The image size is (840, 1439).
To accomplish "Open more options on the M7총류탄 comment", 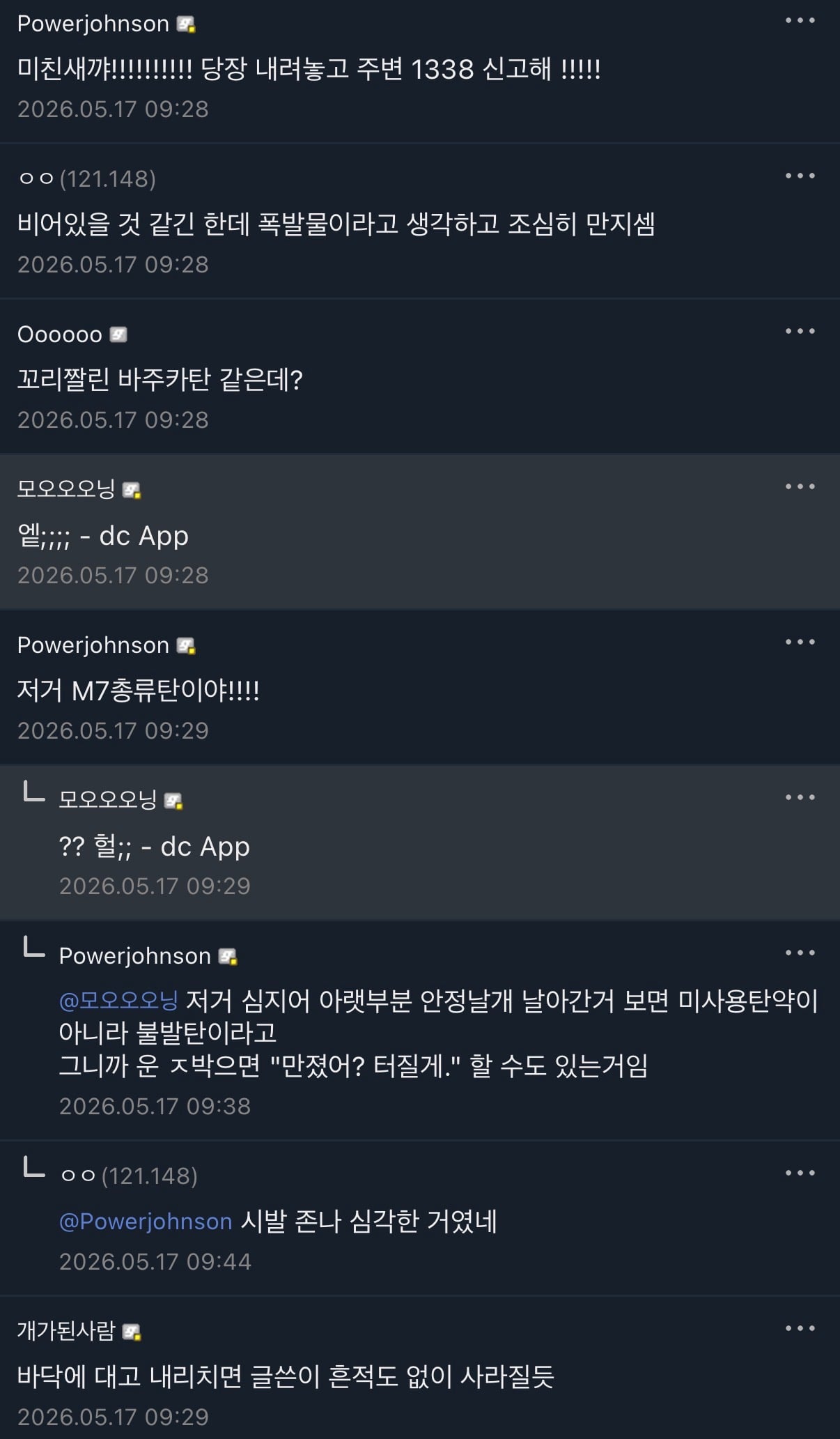I will (x=800, y=642).
